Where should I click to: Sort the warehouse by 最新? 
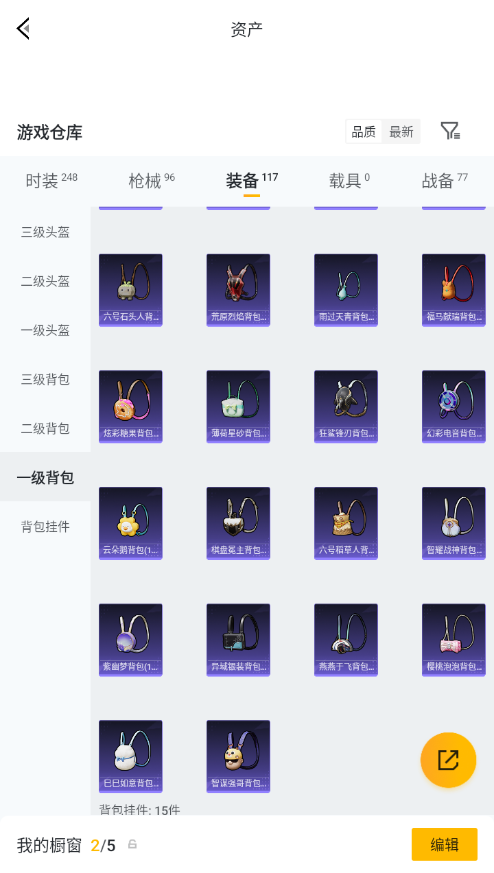click(x=401, y=132)
